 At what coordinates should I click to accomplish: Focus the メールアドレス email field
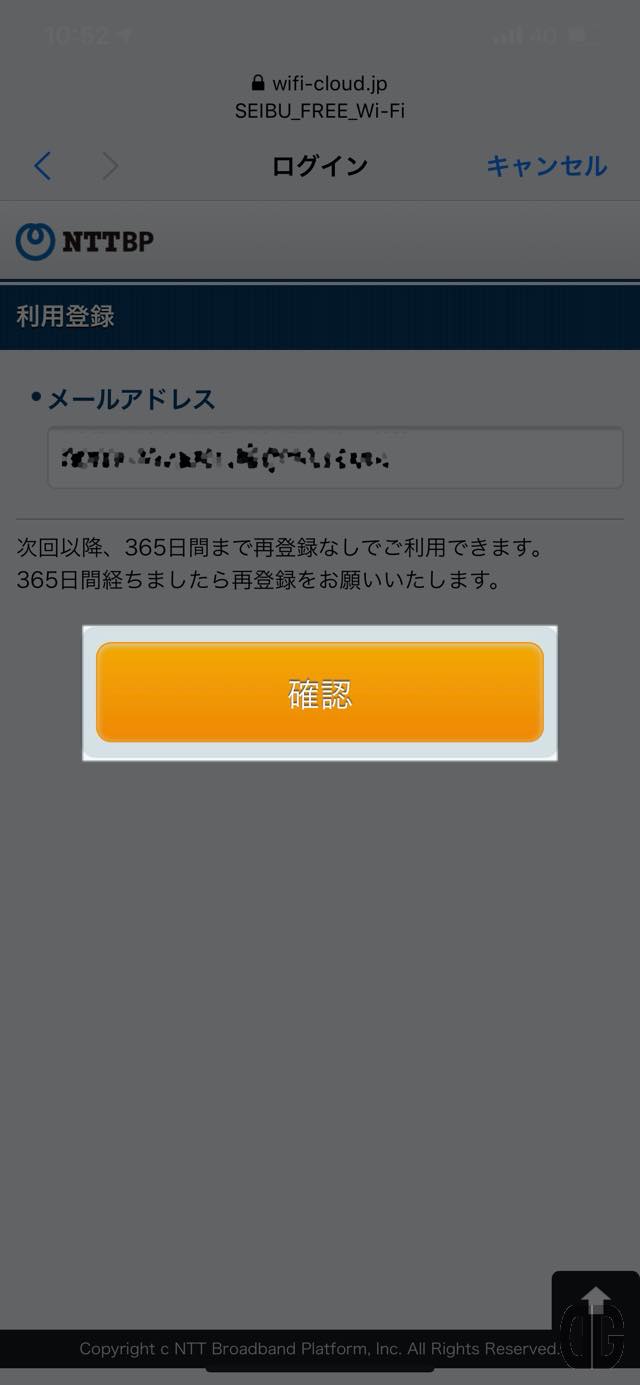coord(335,459)
